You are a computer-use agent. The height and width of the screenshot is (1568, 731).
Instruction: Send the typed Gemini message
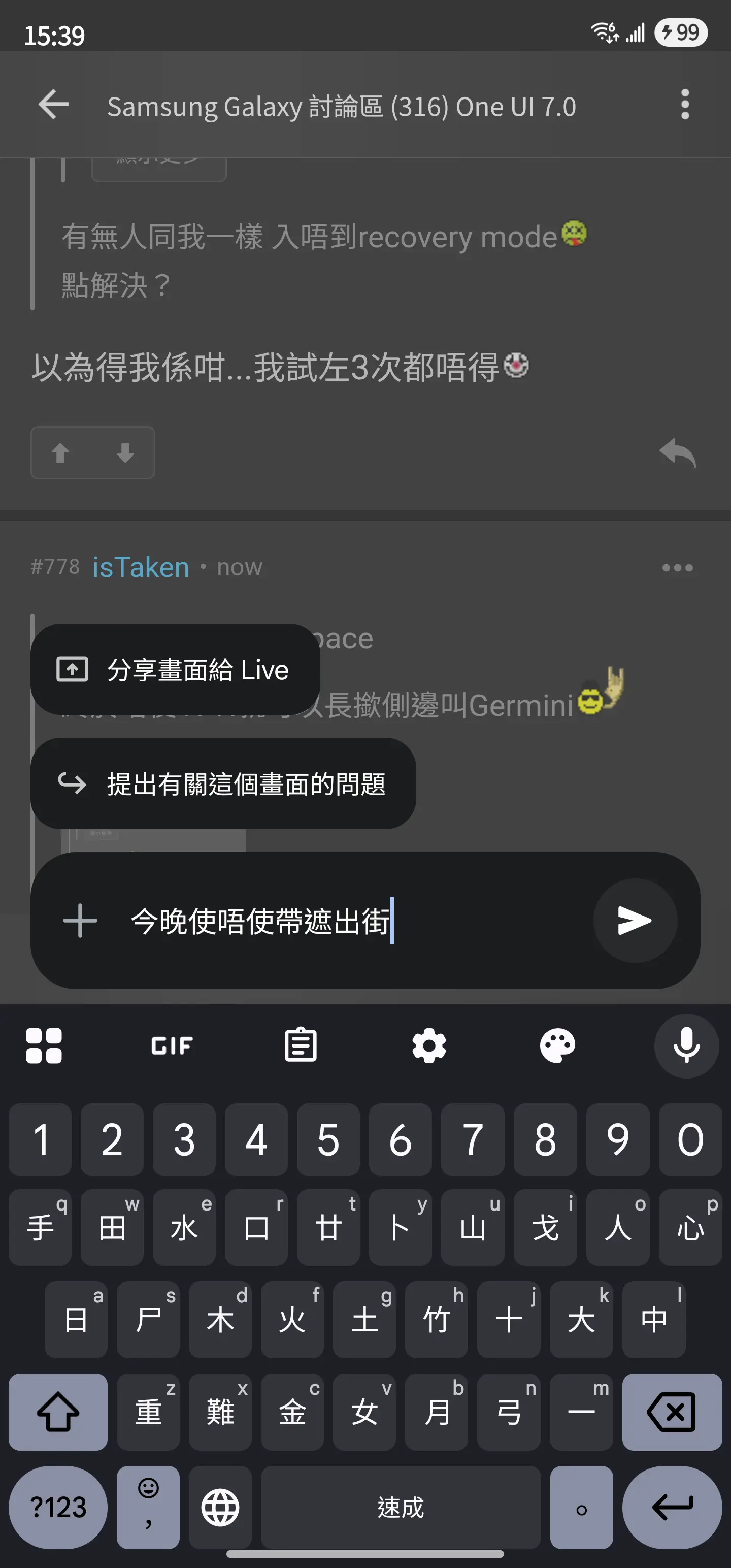[x=635, y=920]
